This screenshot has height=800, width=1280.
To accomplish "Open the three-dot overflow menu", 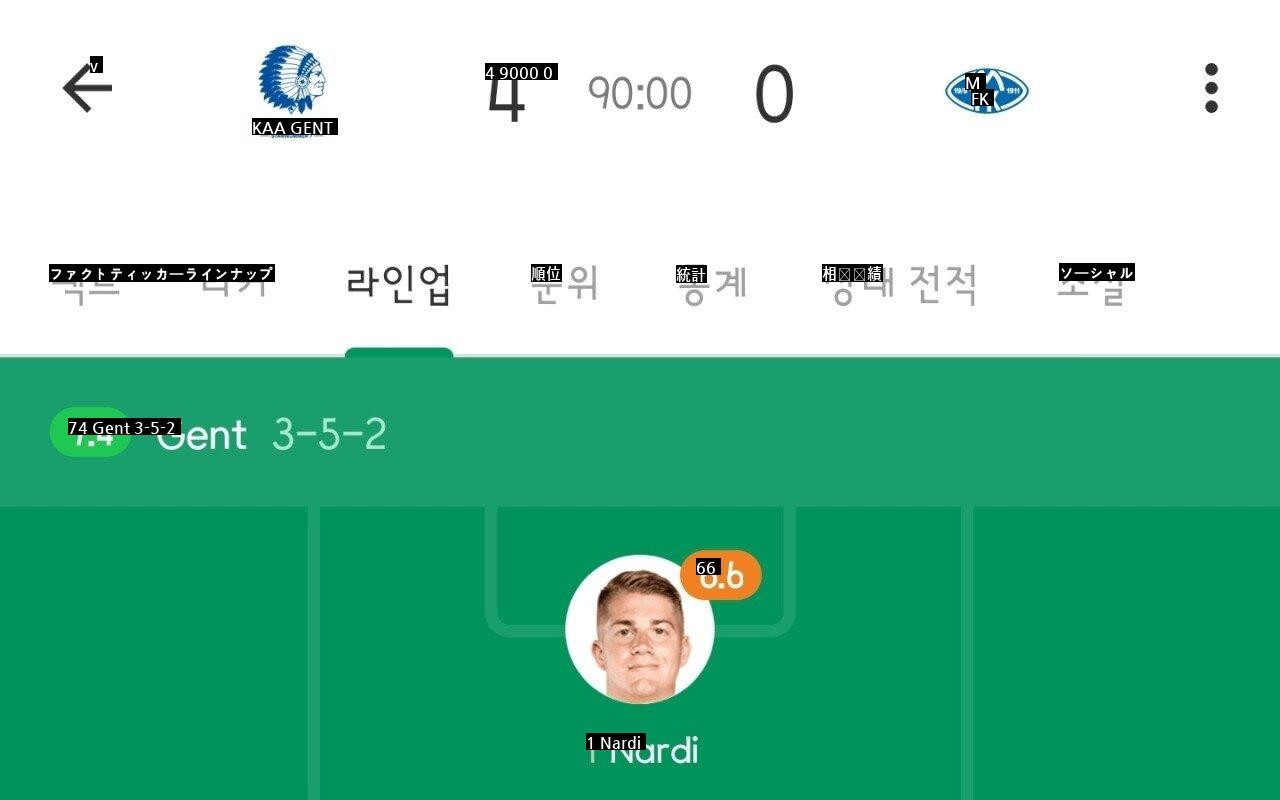I will pyautogui.click(x=1211, y=89).
